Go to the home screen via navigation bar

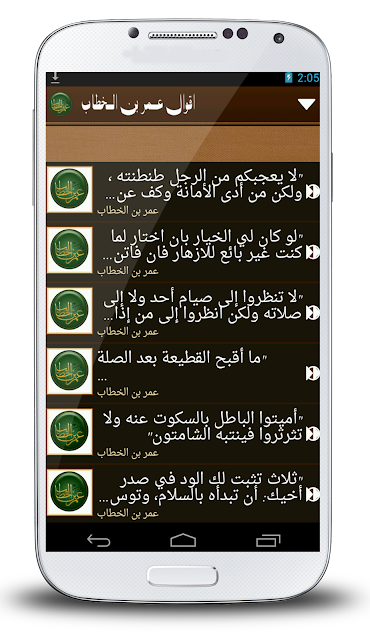point(183,541)
